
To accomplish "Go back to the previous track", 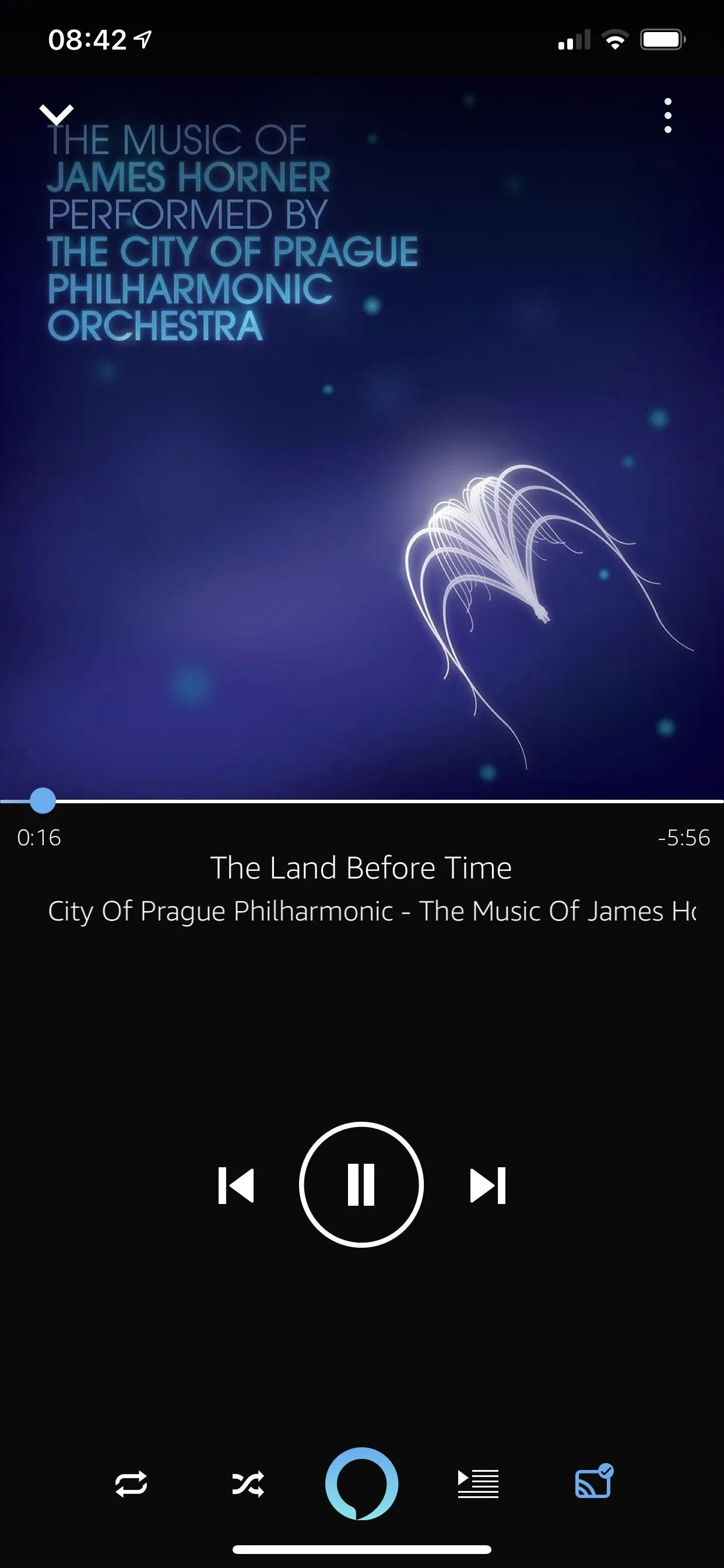I will click(236, 1185).
